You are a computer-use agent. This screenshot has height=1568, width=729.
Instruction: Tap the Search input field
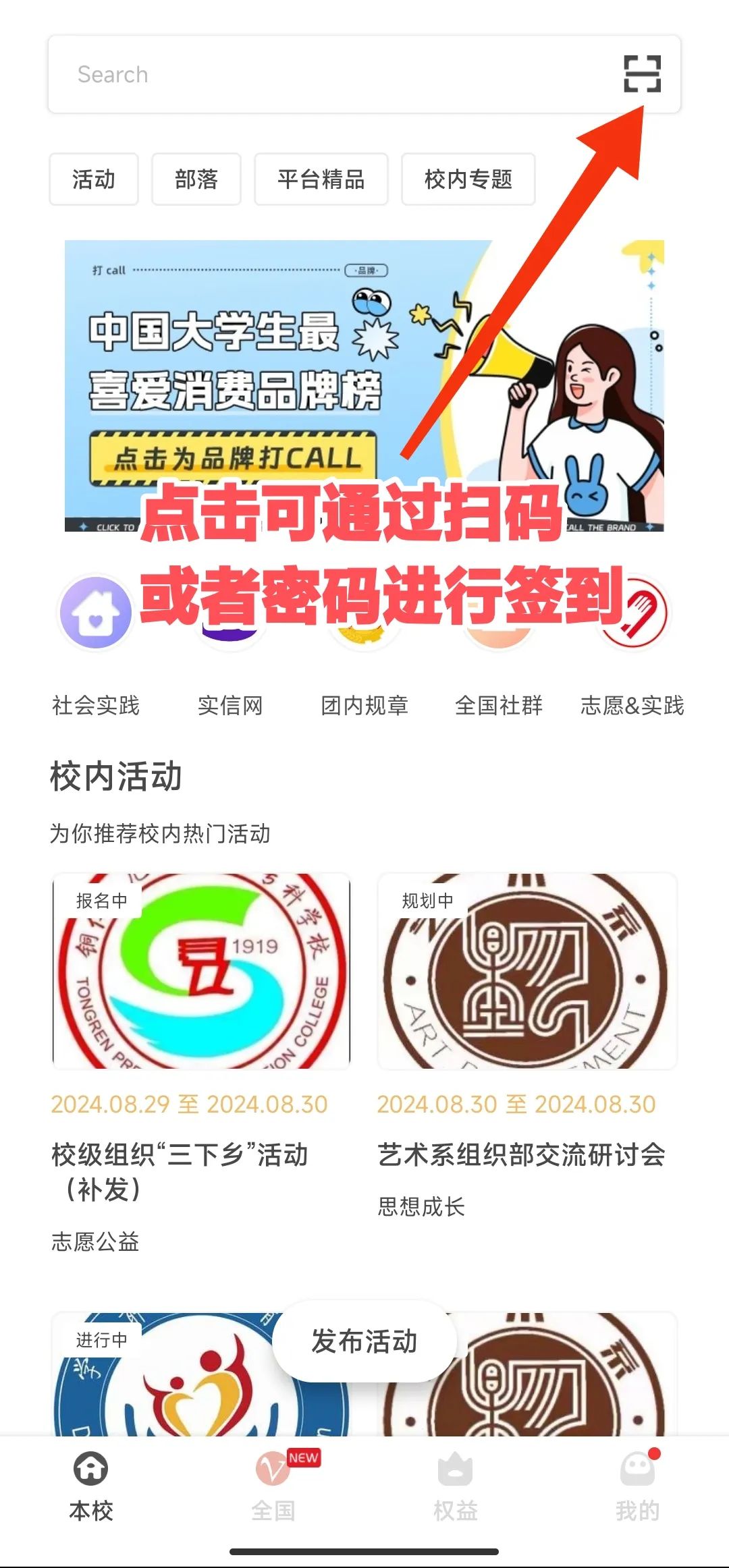270,74
